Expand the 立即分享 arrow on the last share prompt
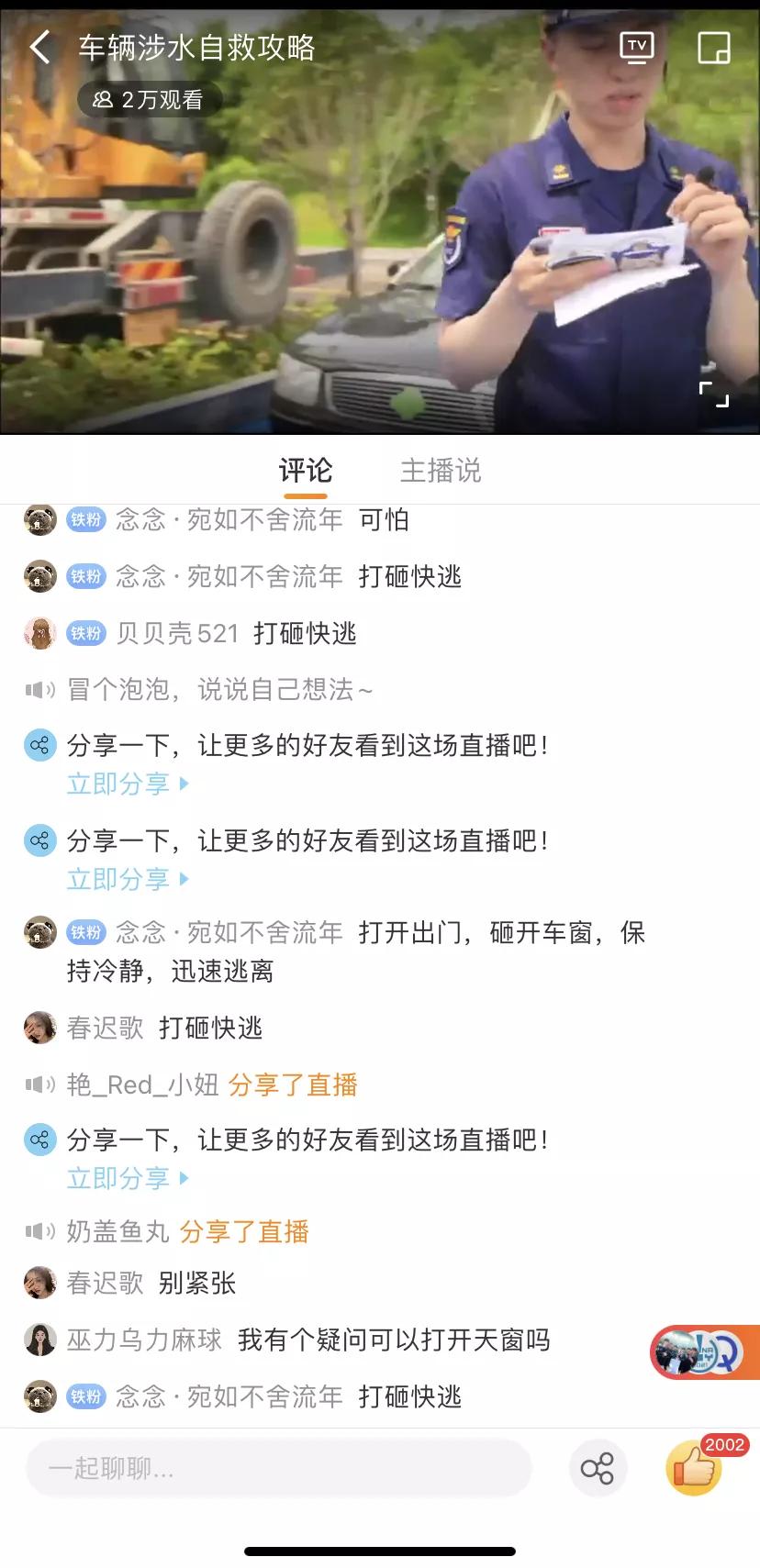The width and height of the screenshot is (760, 1568). 184,1180
